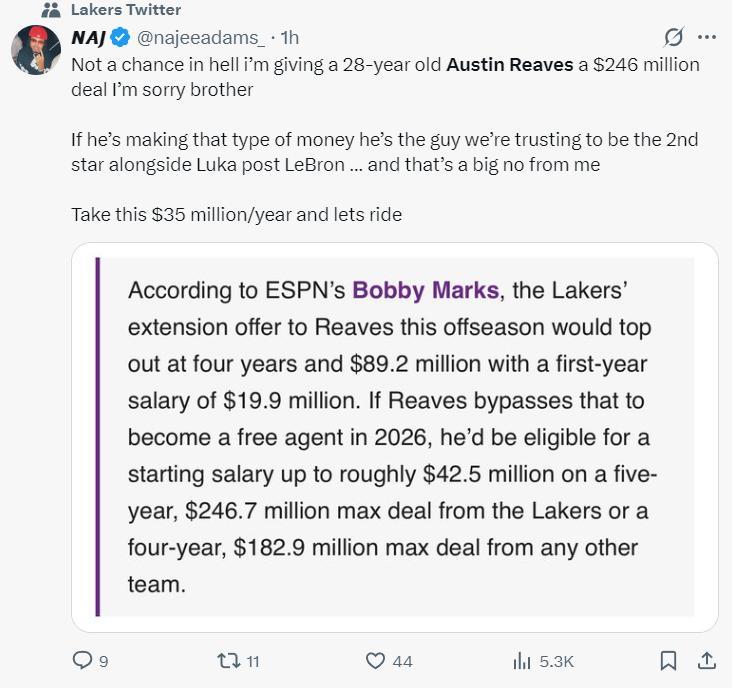
Task: Open the Austin Reaves bold topic link
Action: pos(510,64)
